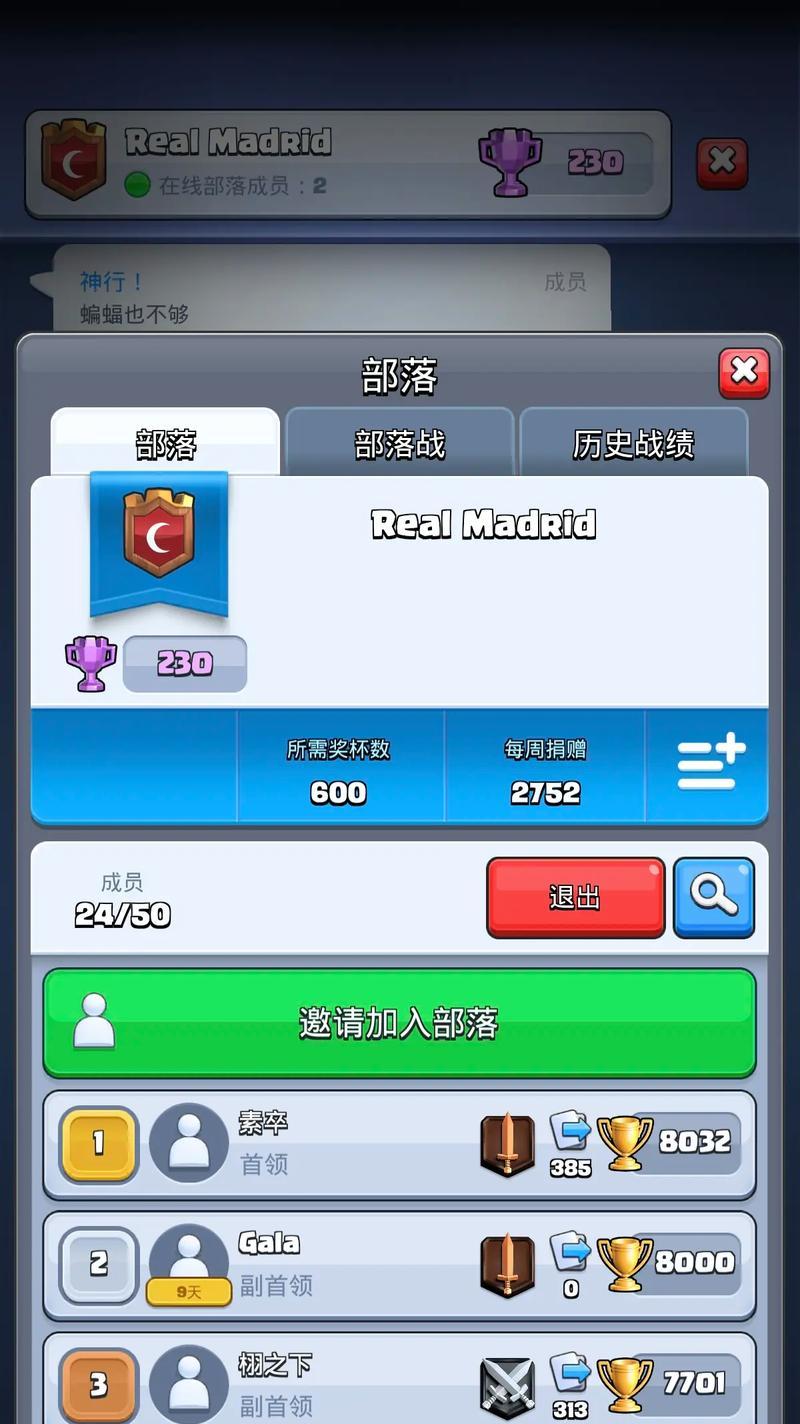
Task: Select the 部落 tab
Action: pyautogui.click(x=166, y=444)
